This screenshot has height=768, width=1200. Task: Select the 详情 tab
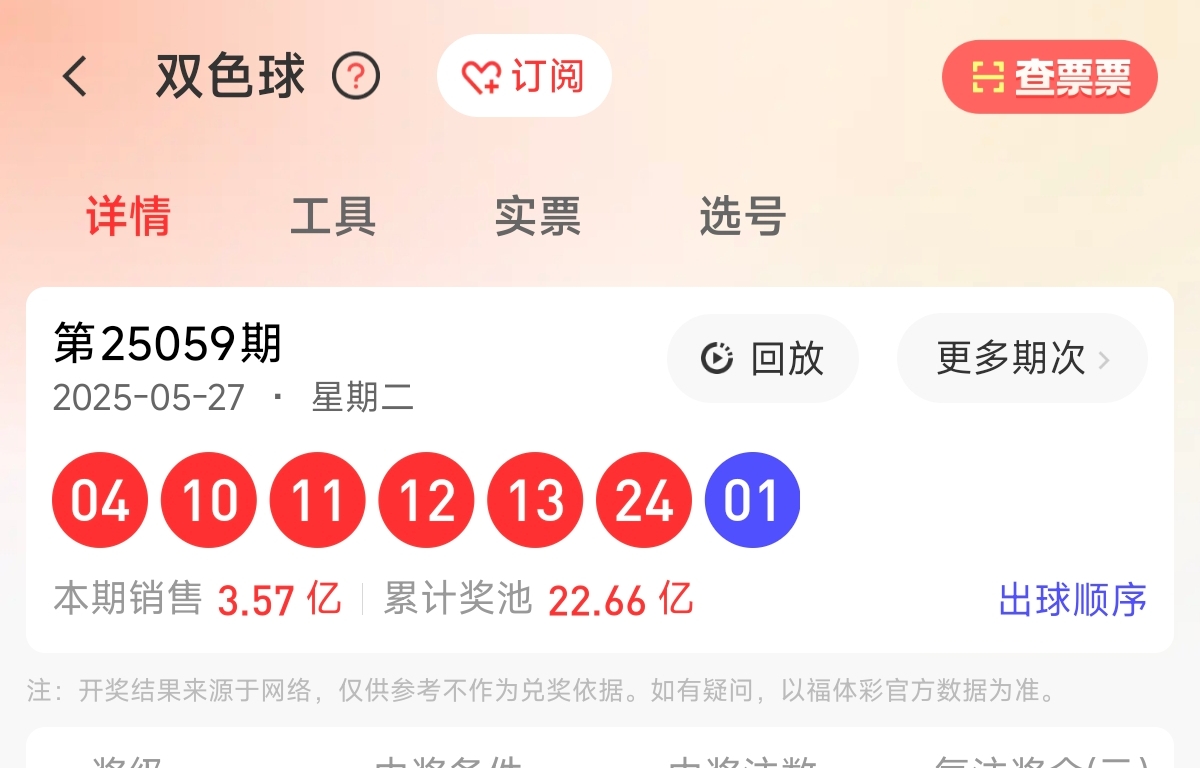(128, 216)
